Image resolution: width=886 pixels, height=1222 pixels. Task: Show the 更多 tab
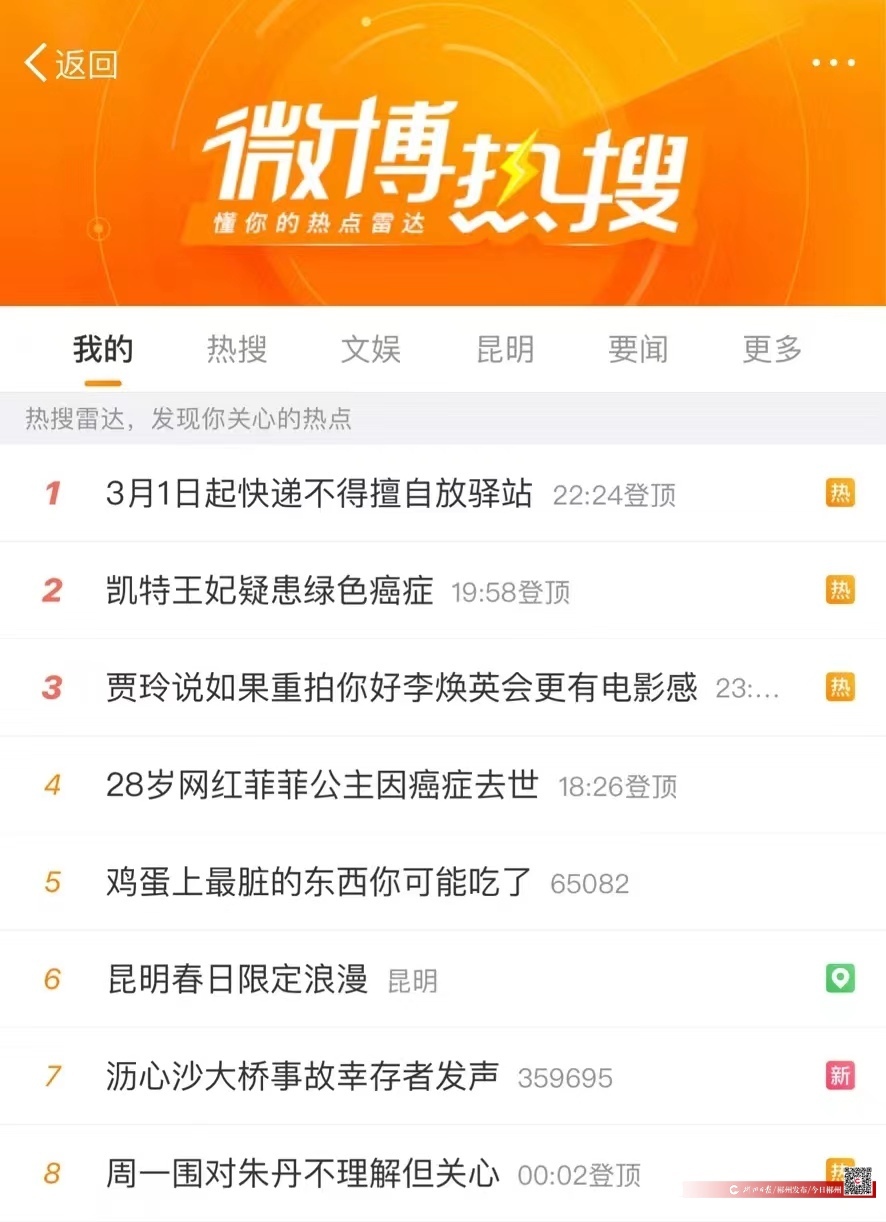coord(772,349)
